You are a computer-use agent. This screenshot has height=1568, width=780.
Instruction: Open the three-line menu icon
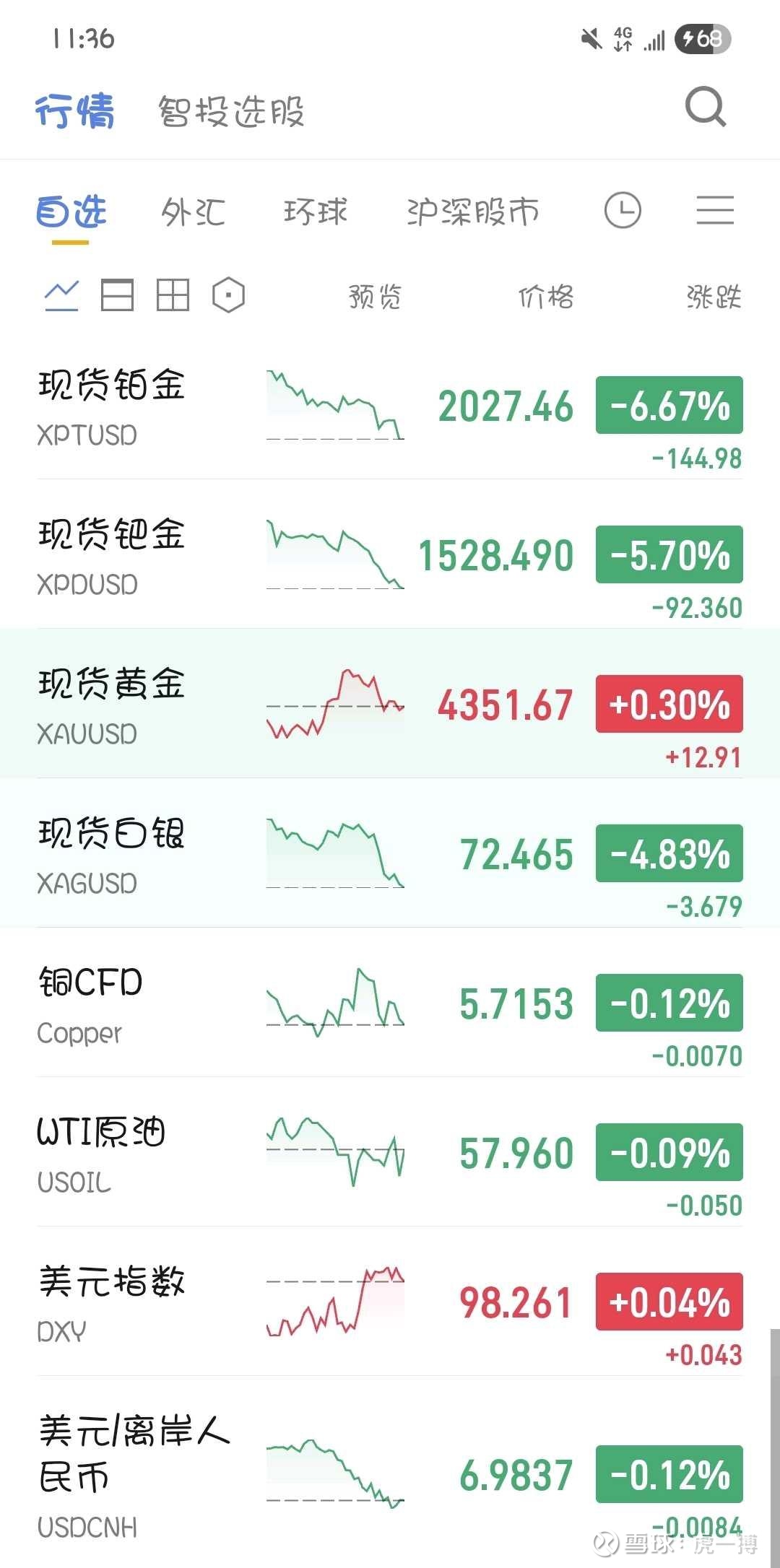point(715,211)
